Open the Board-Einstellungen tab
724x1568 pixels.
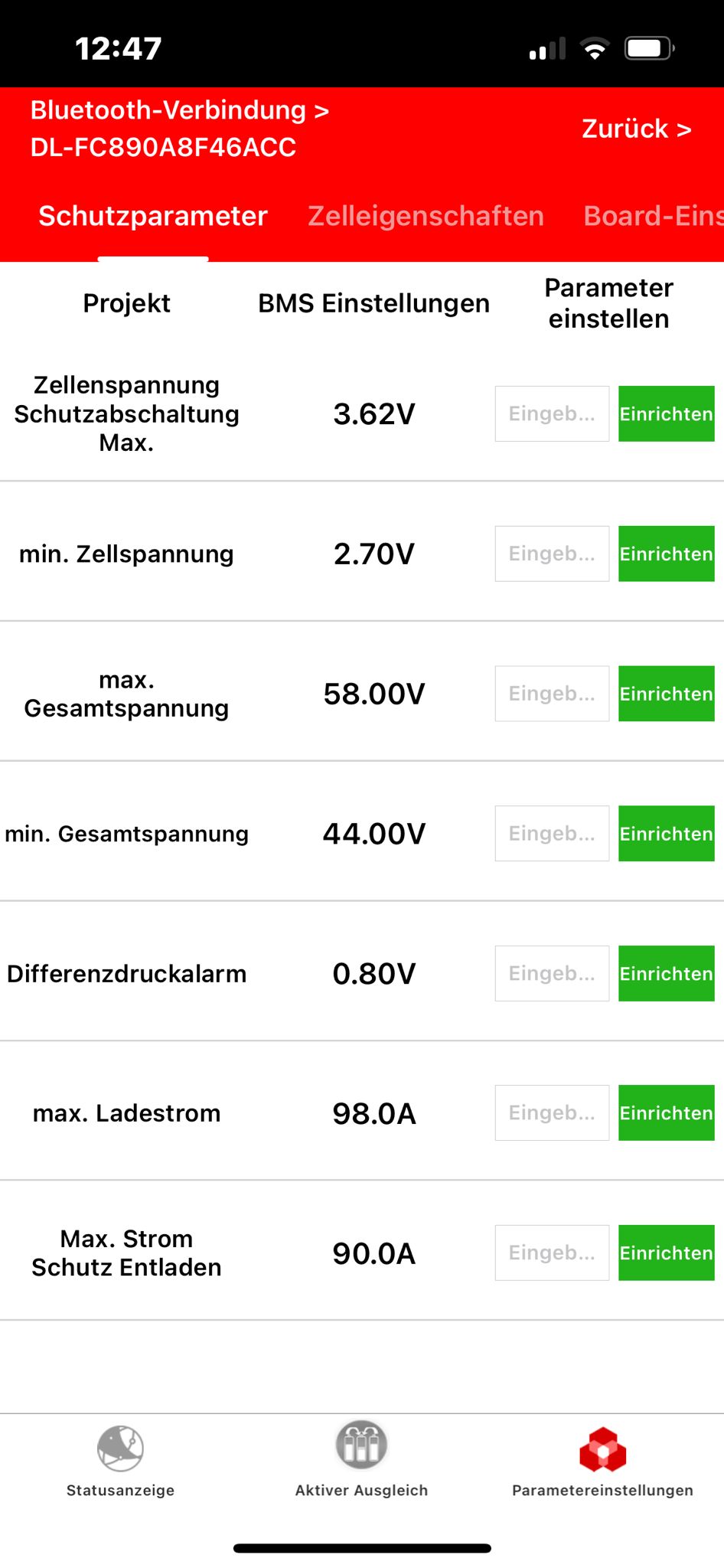[652, 216]
